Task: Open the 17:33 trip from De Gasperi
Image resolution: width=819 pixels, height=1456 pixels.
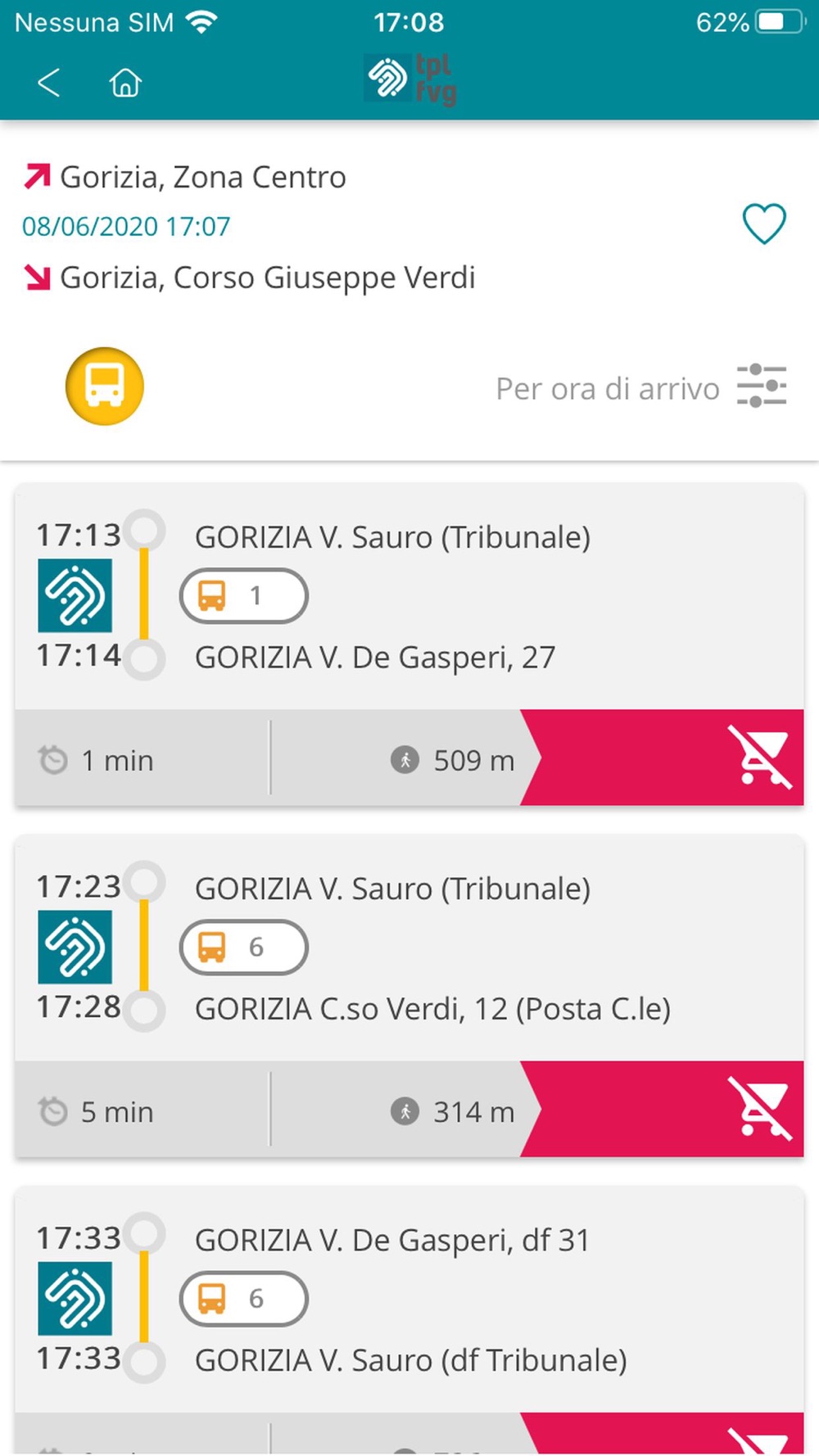Action: pyautogui.click(x=409, y=1300)
